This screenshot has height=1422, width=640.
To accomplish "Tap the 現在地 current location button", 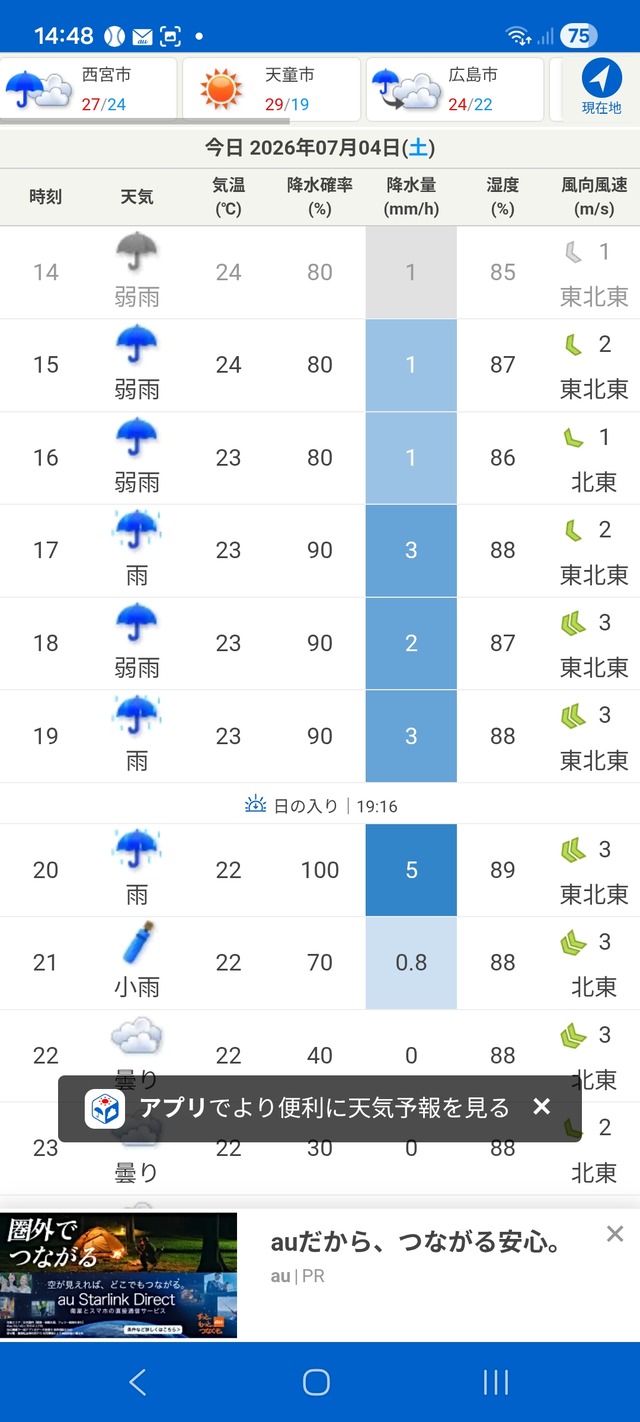I will click(601, 88).
